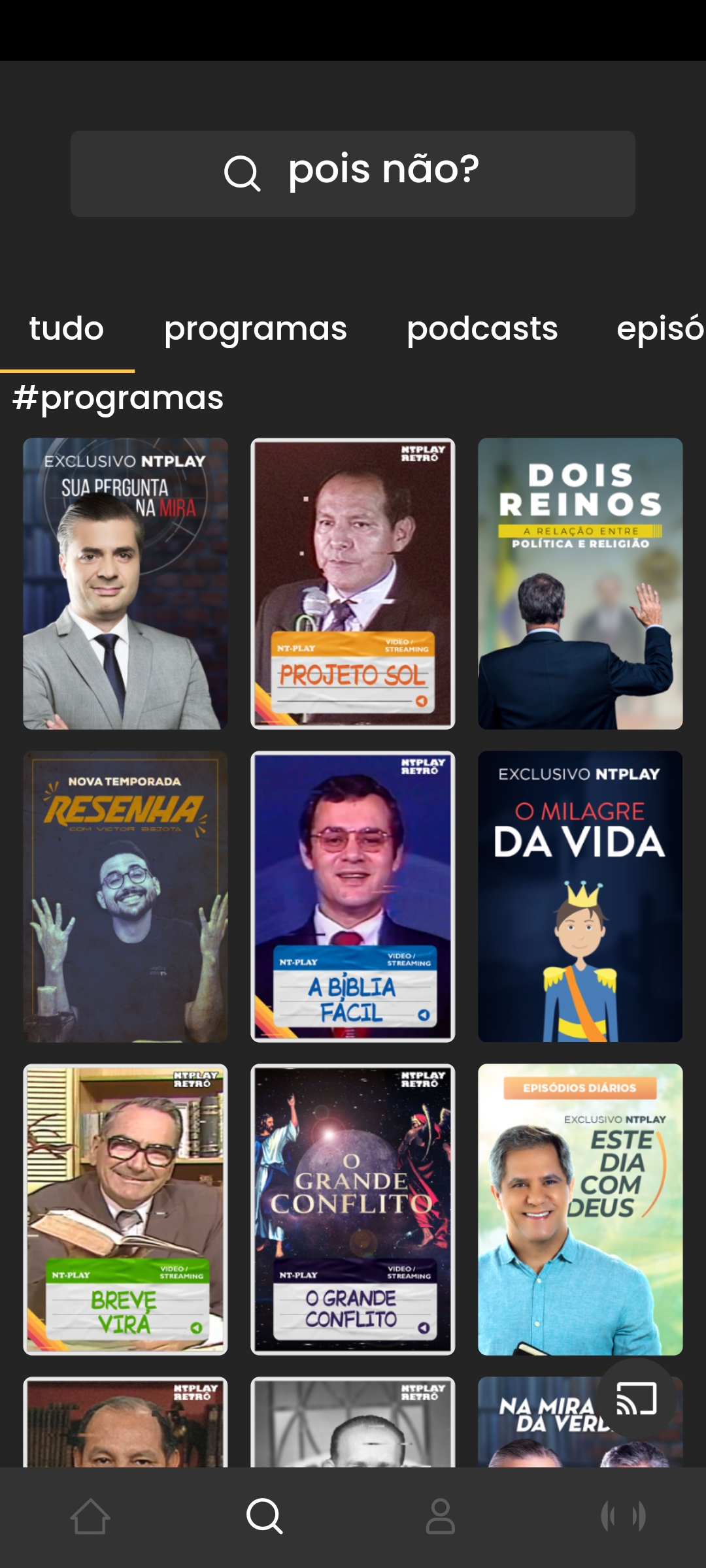The width and height of the screenshot is (706, 1568).
Task: Switch to the episódios tab
Action: pos(659,328)
